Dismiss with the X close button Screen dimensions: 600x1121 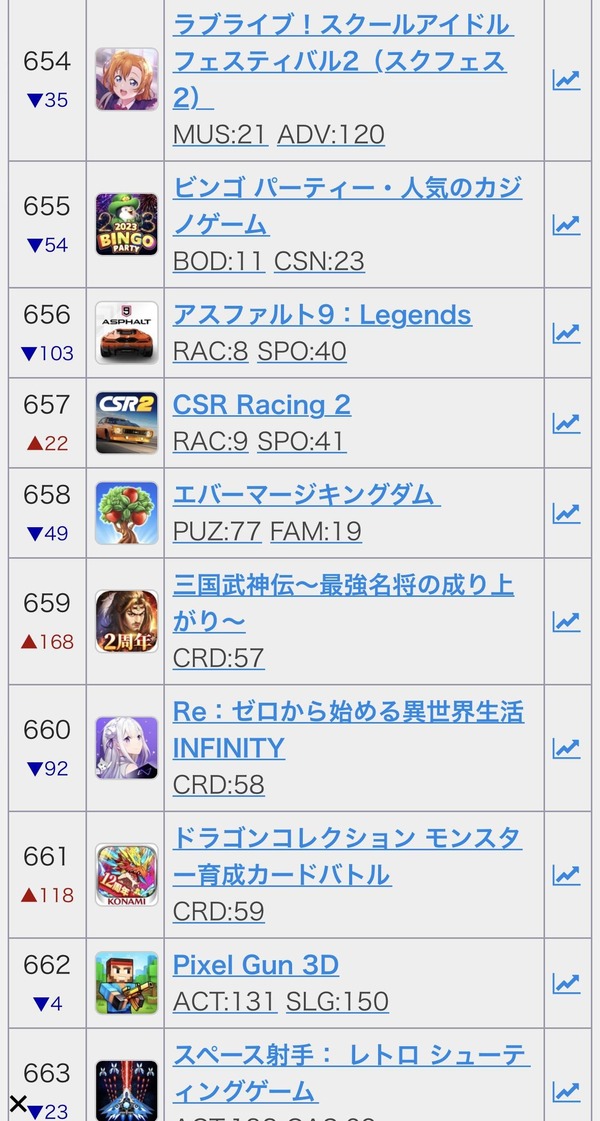point(17,1105)
